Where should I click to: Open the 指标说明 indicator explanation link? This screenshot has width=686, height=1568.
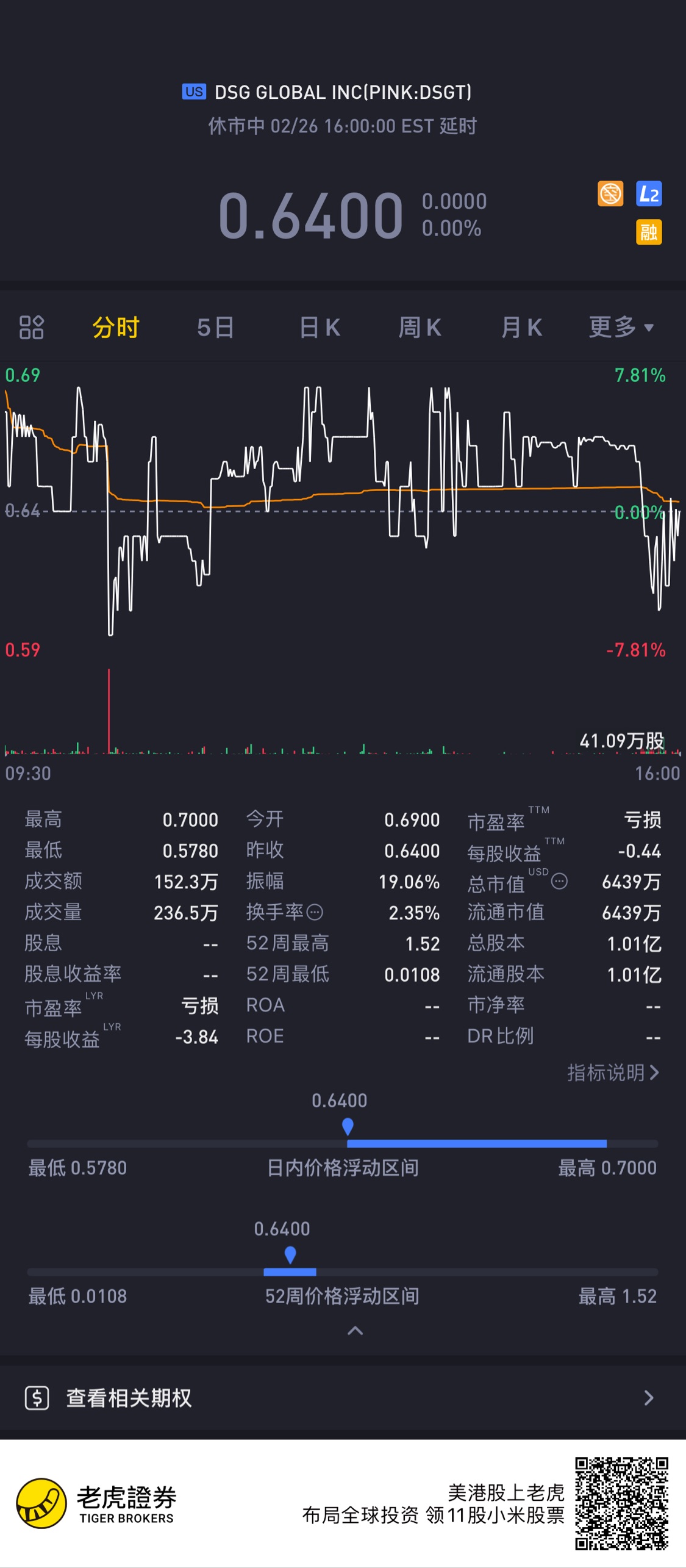point(613,1072)
